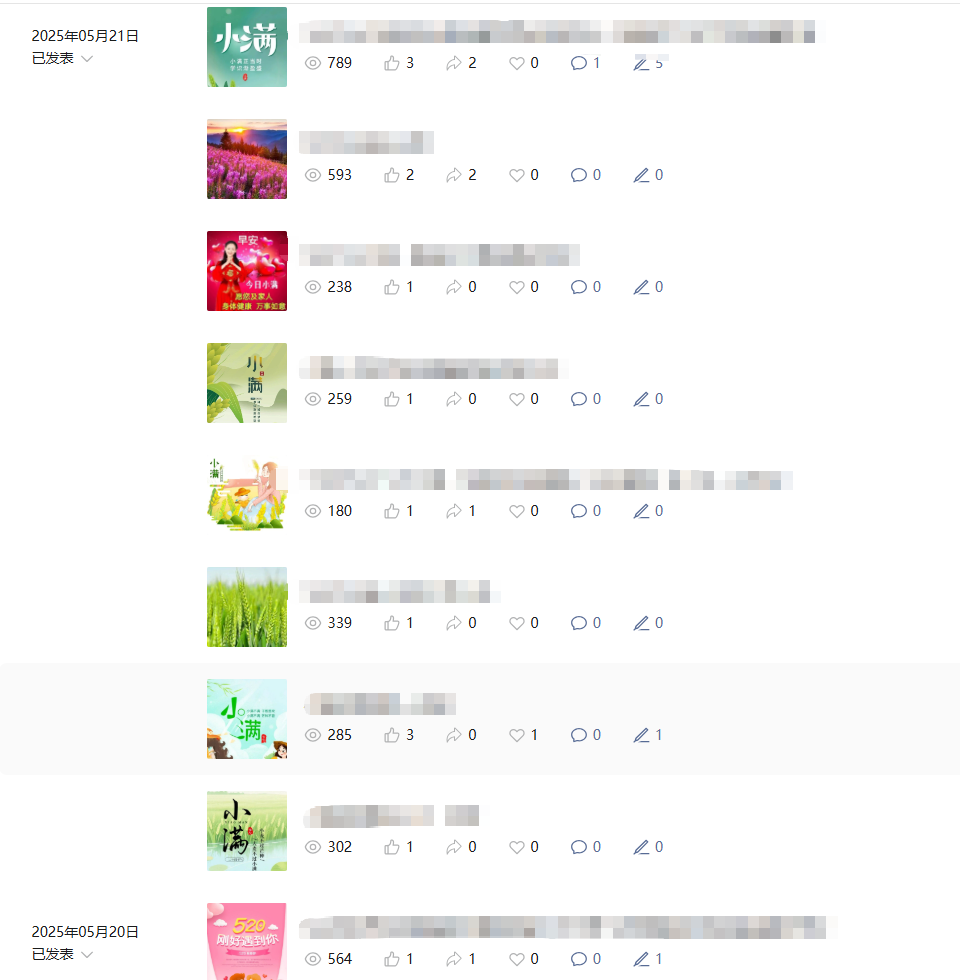Screen dimensions: 960x980
Task: Open the purple flower field article thumbnail
Action: click(246, 159)
